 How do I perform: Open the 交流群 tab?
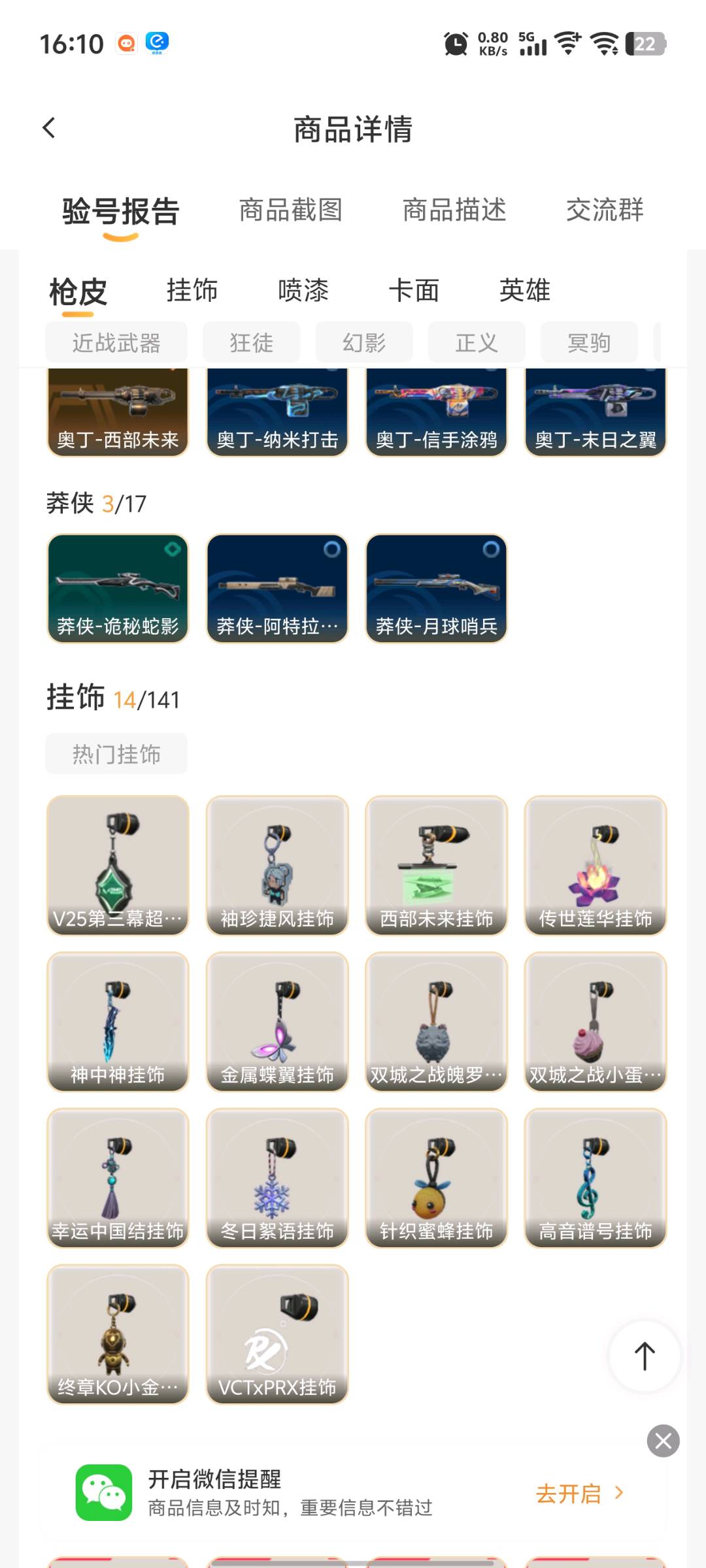[x=605, y=210]
